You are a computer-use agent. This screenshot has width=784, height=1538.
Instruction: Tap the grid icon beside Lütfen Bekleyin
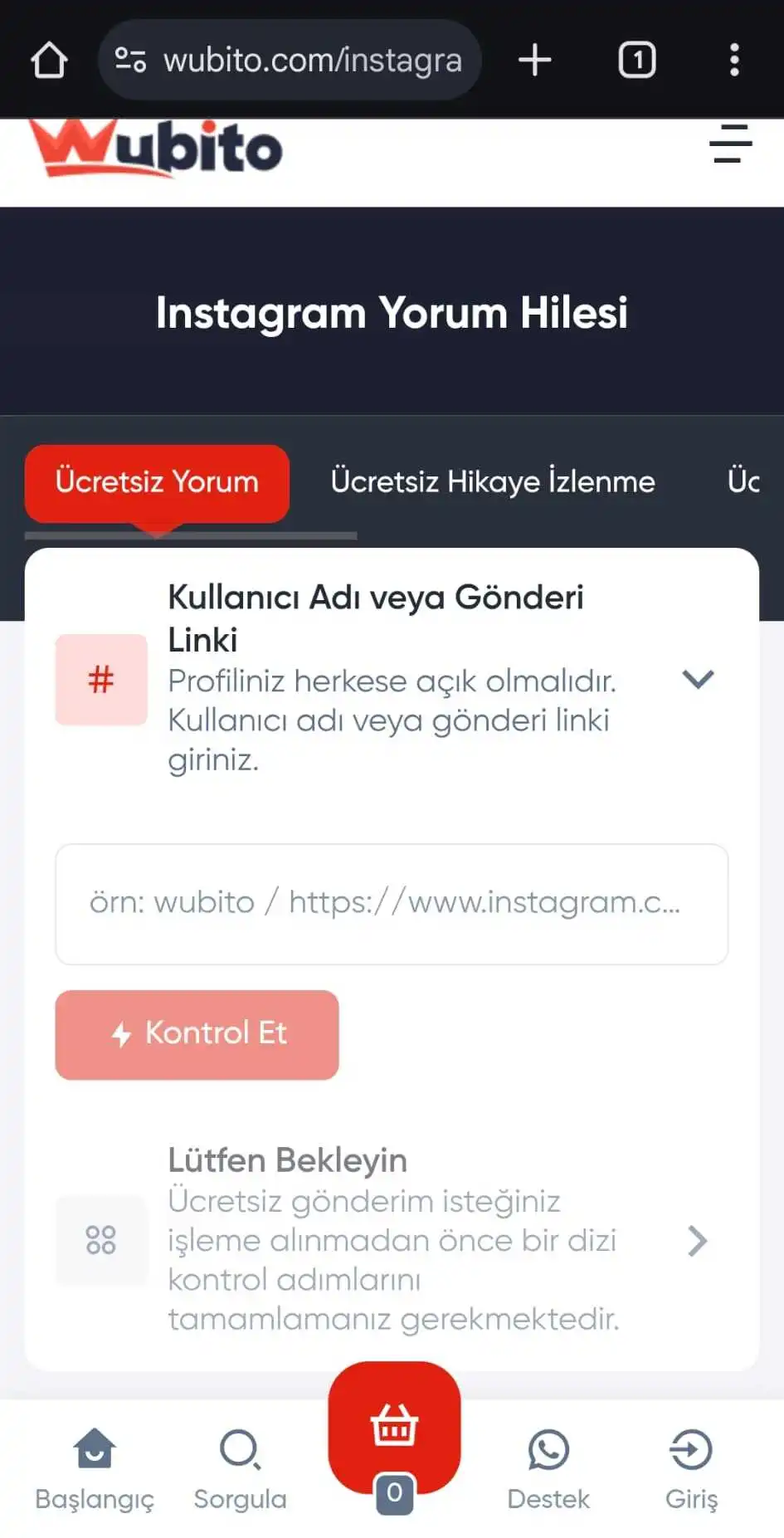click(101, 1240)
